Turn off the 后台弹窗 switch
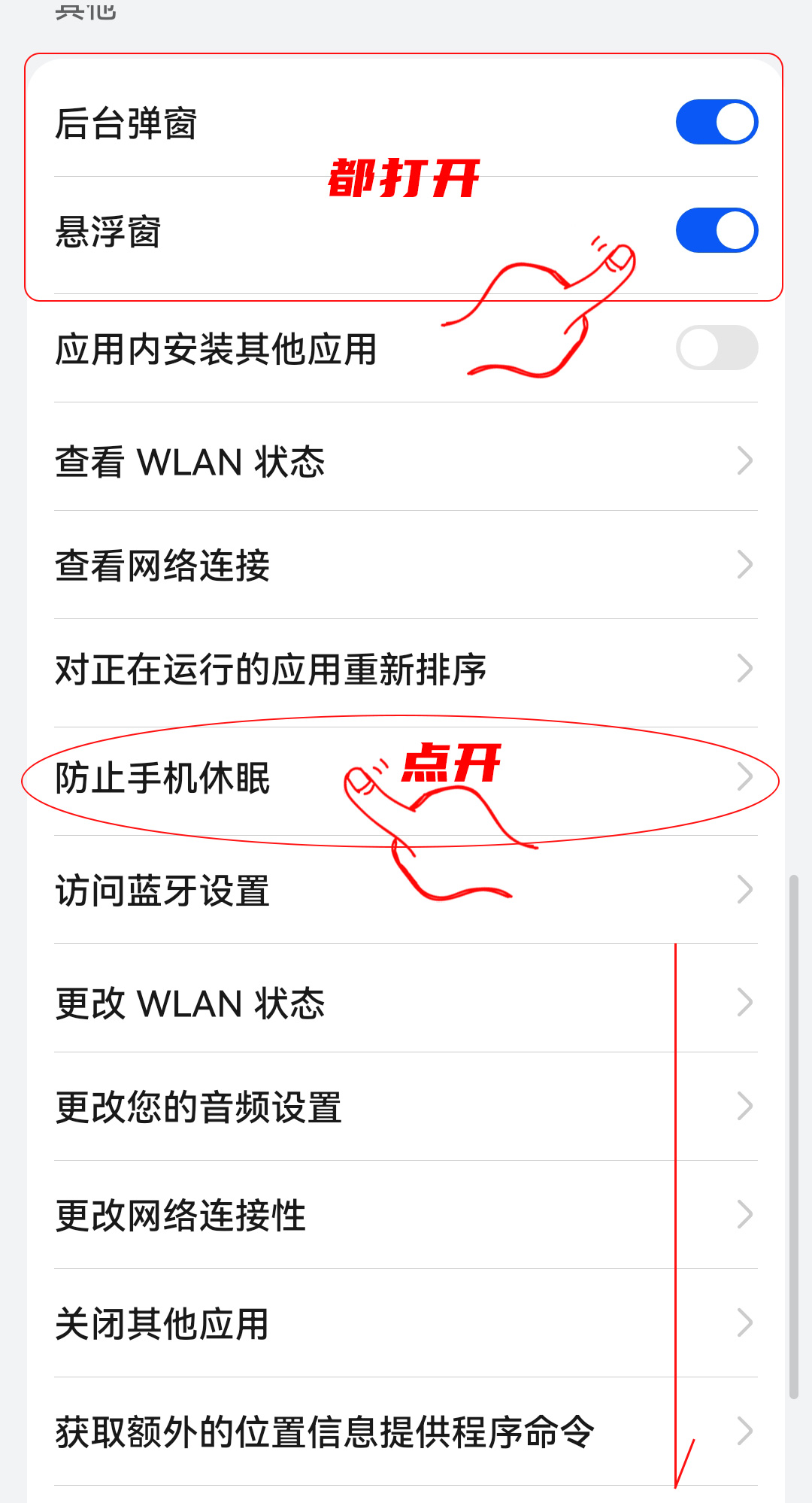Screen dimensions: 812x1503 tap(716, 123)
